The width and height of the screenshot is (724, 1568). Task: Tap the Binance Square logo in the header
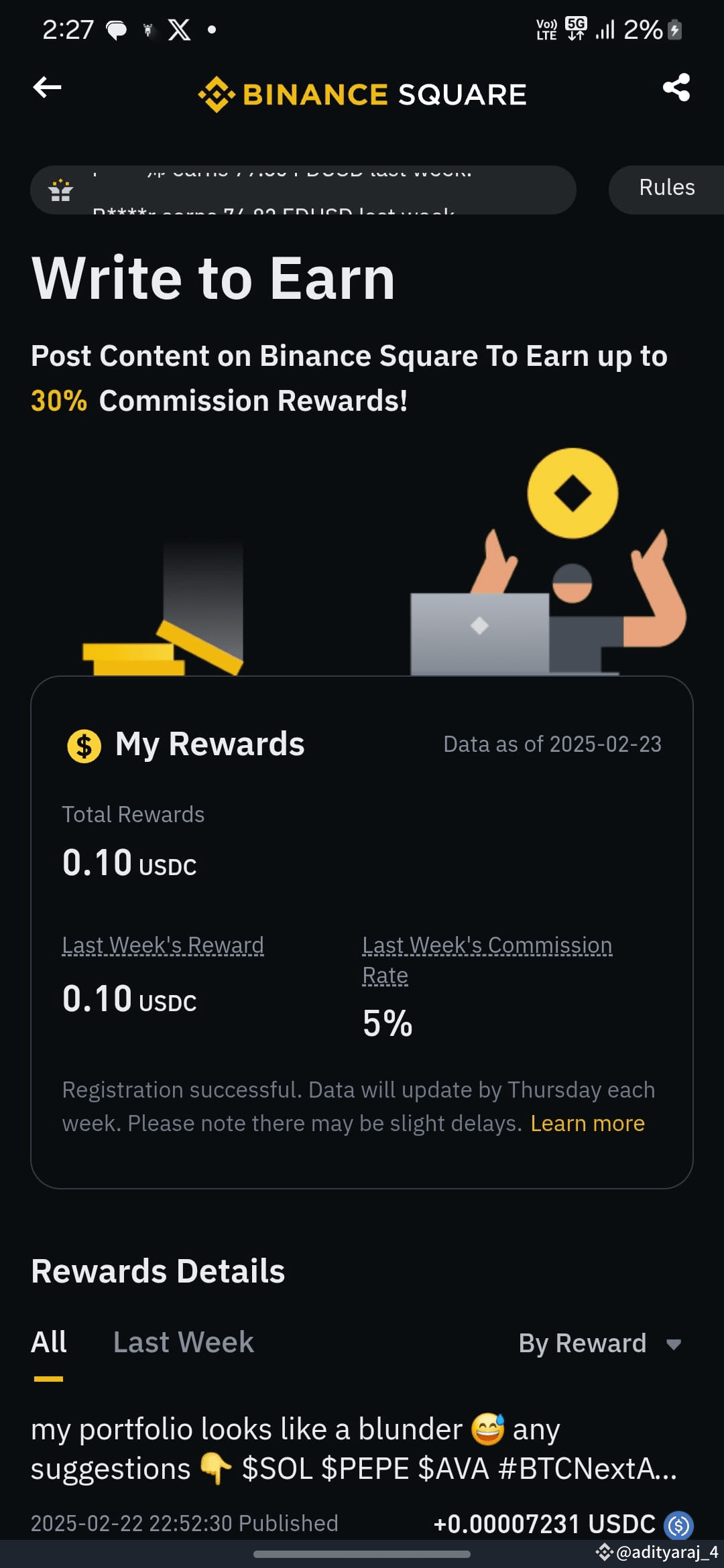(x=362, y=94)
